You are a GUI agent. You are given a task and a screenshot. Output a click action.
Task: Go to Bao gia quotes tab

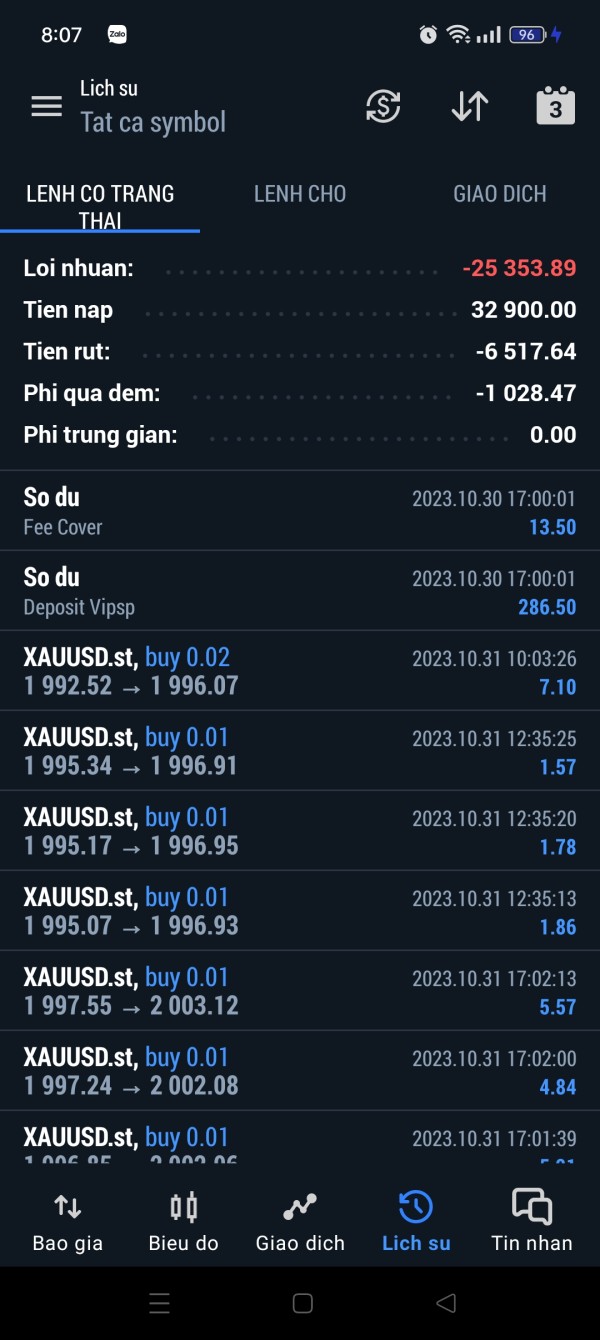tap(68, 1221)
